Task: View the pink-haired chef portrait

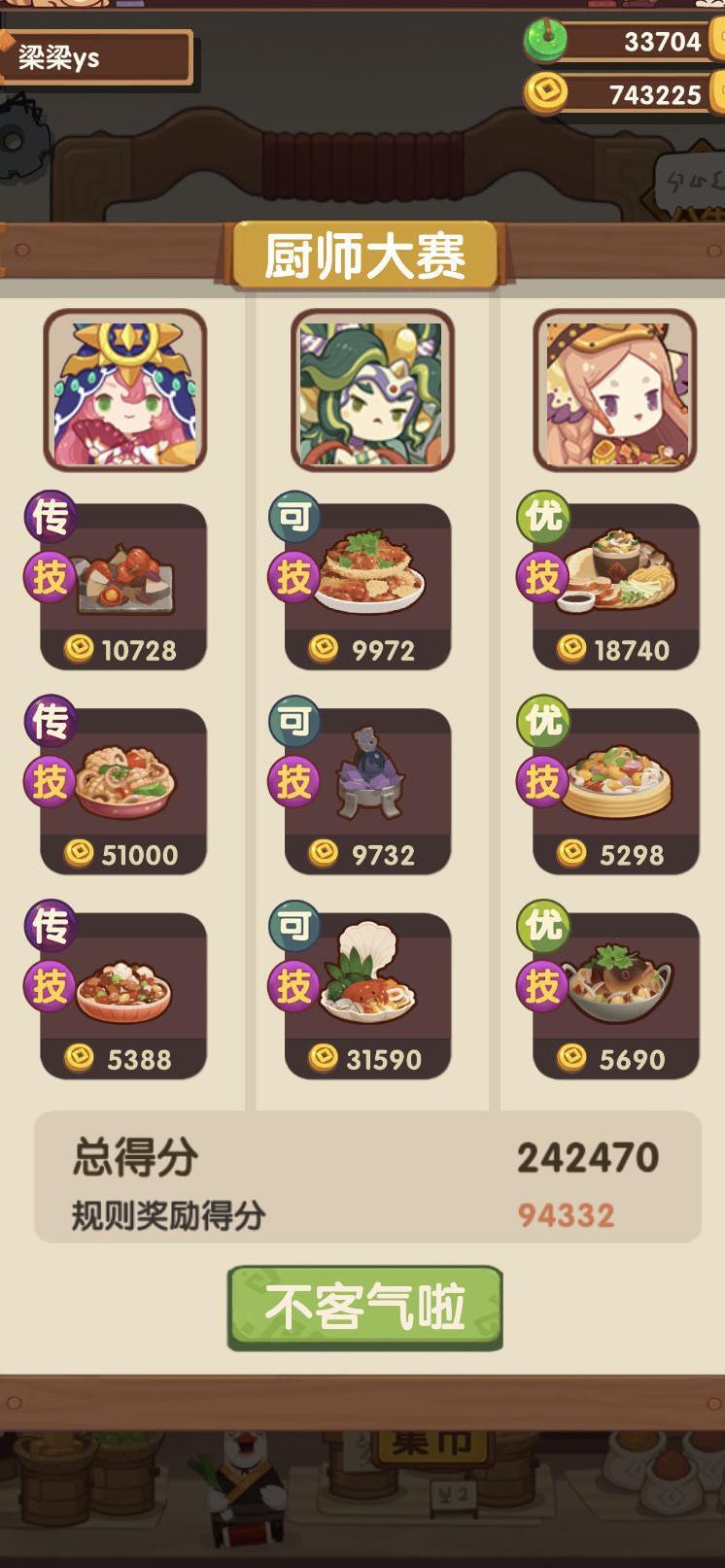Action: click(125, 391)
